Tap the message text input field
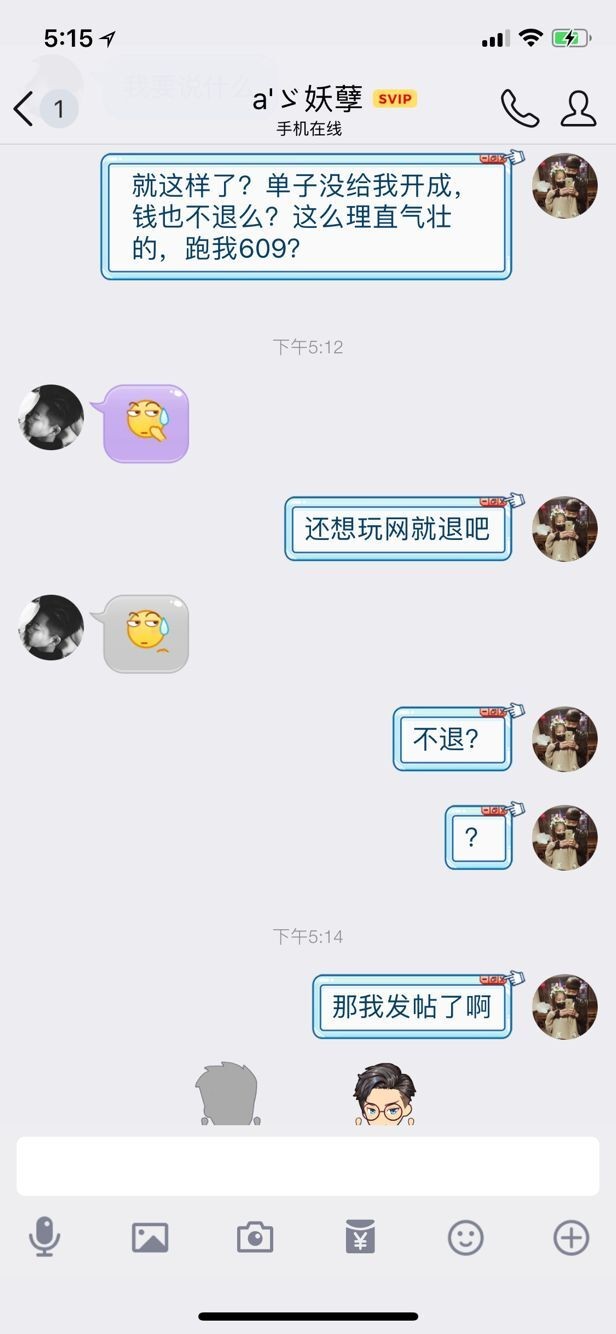Image resolution: width=616 pixels, height=1334 pixels. pos(308,1166)
